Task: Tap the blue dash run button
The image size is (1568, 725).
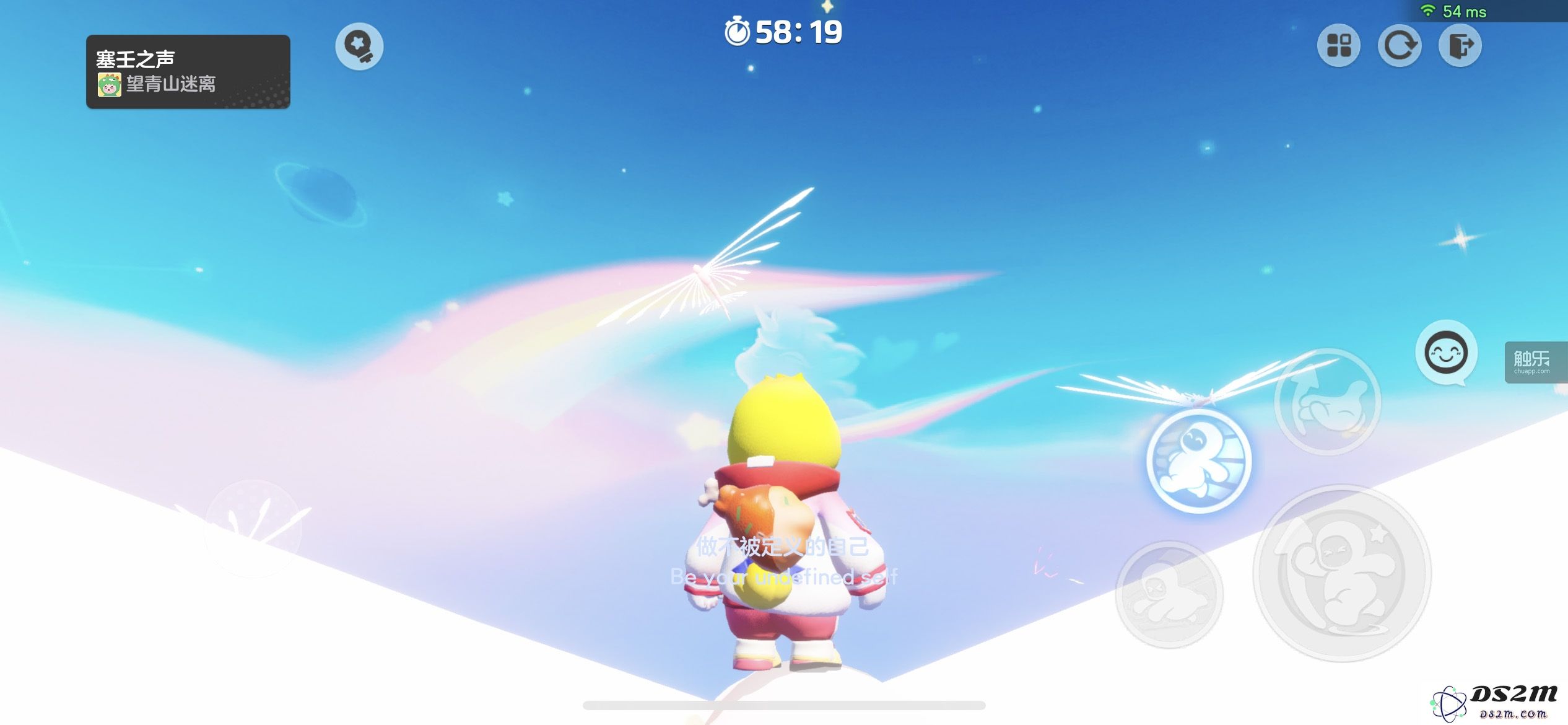Action: (x=1198, y=462)
